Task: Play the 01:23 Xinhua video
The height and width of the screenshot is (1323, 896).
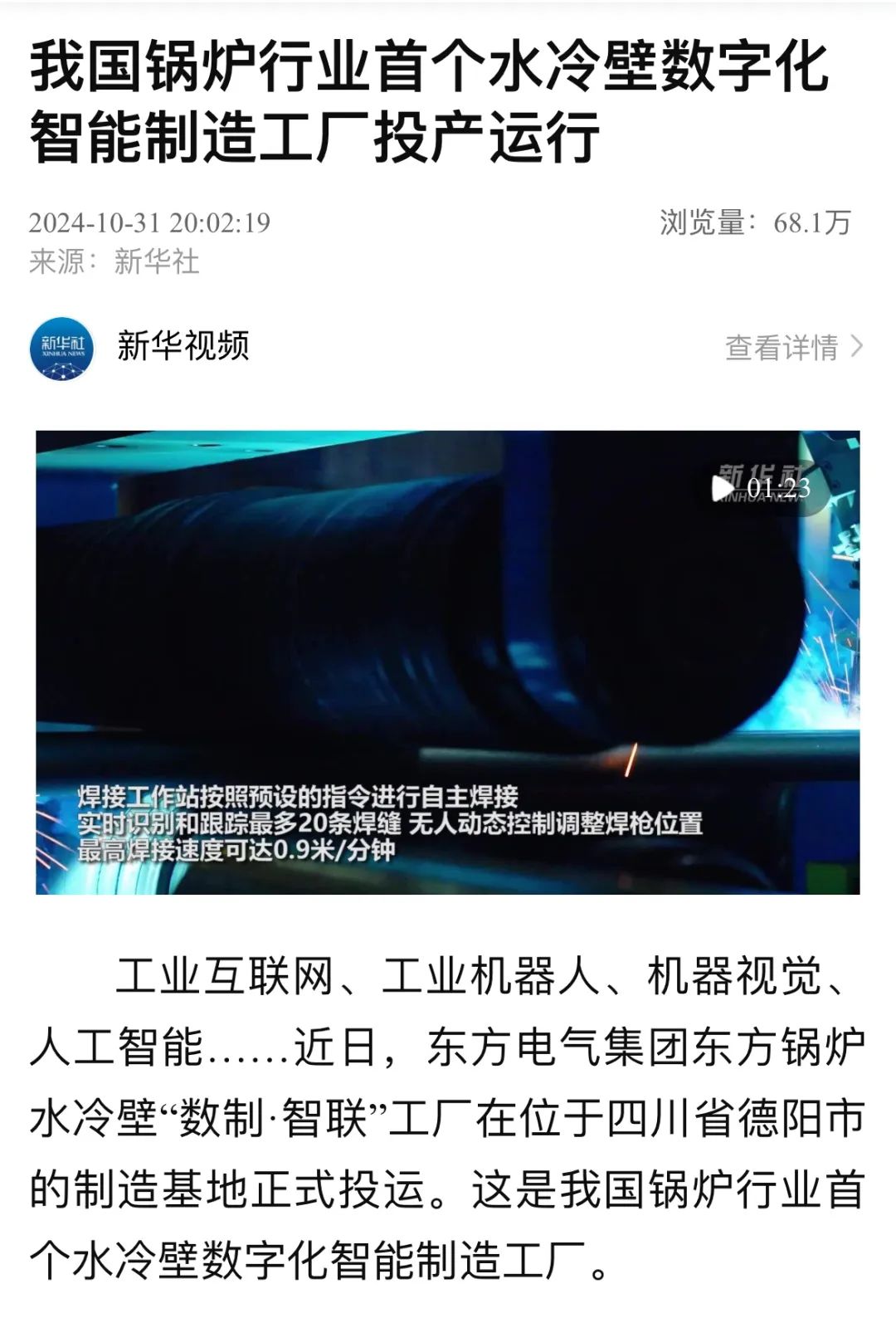Action: 723,489
